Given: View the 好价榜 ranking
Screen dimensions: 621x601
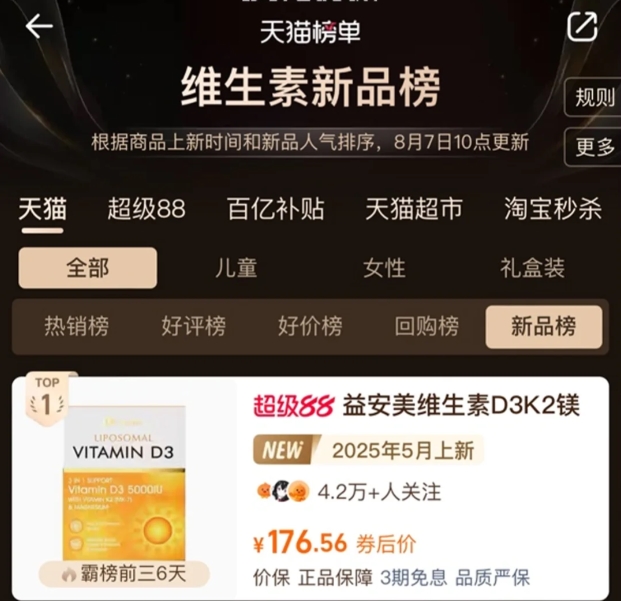Looking at the screenshot, I should 310,326.
